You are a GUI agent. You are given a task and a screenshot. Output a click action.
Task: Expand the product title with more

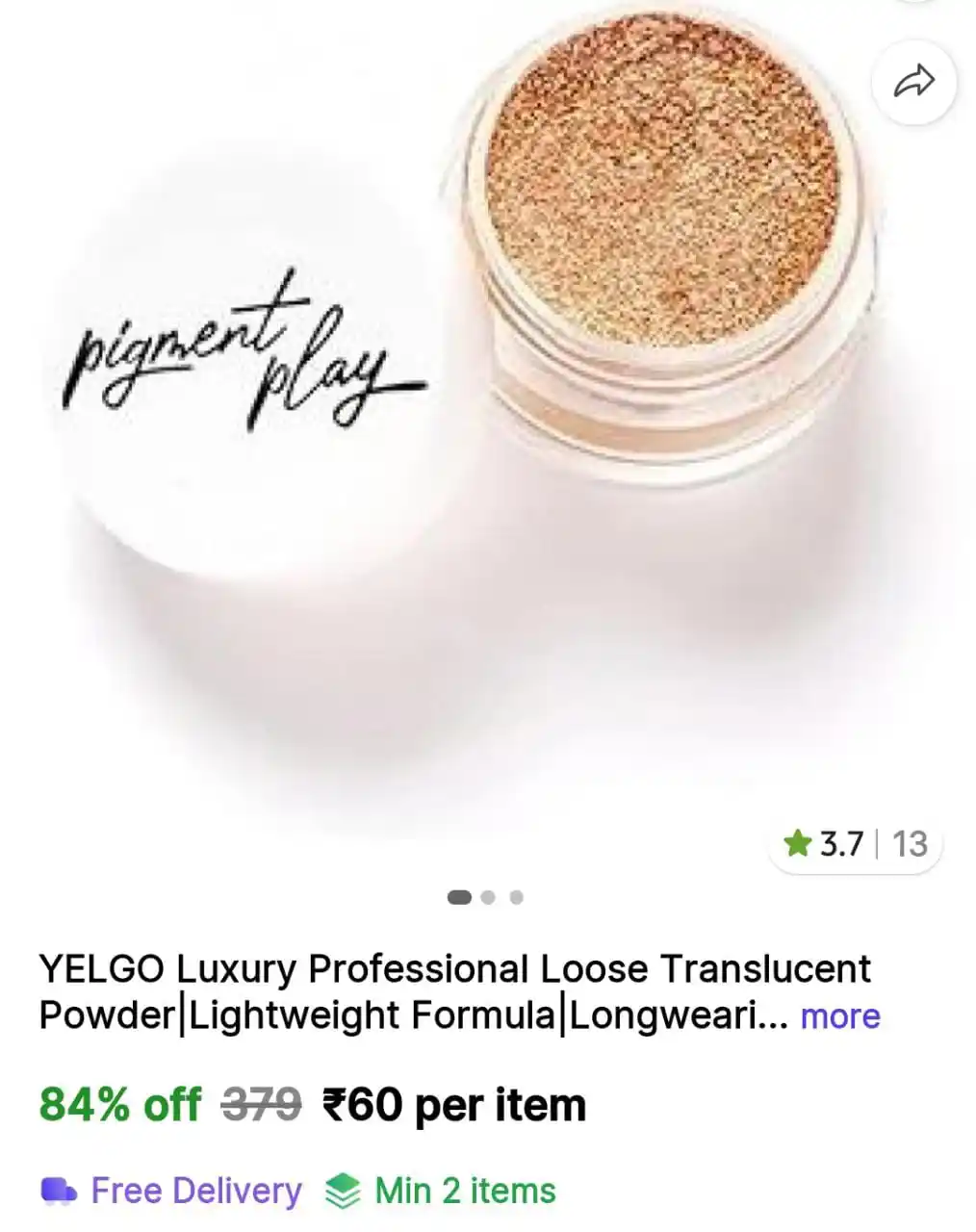click(839, 1016)
